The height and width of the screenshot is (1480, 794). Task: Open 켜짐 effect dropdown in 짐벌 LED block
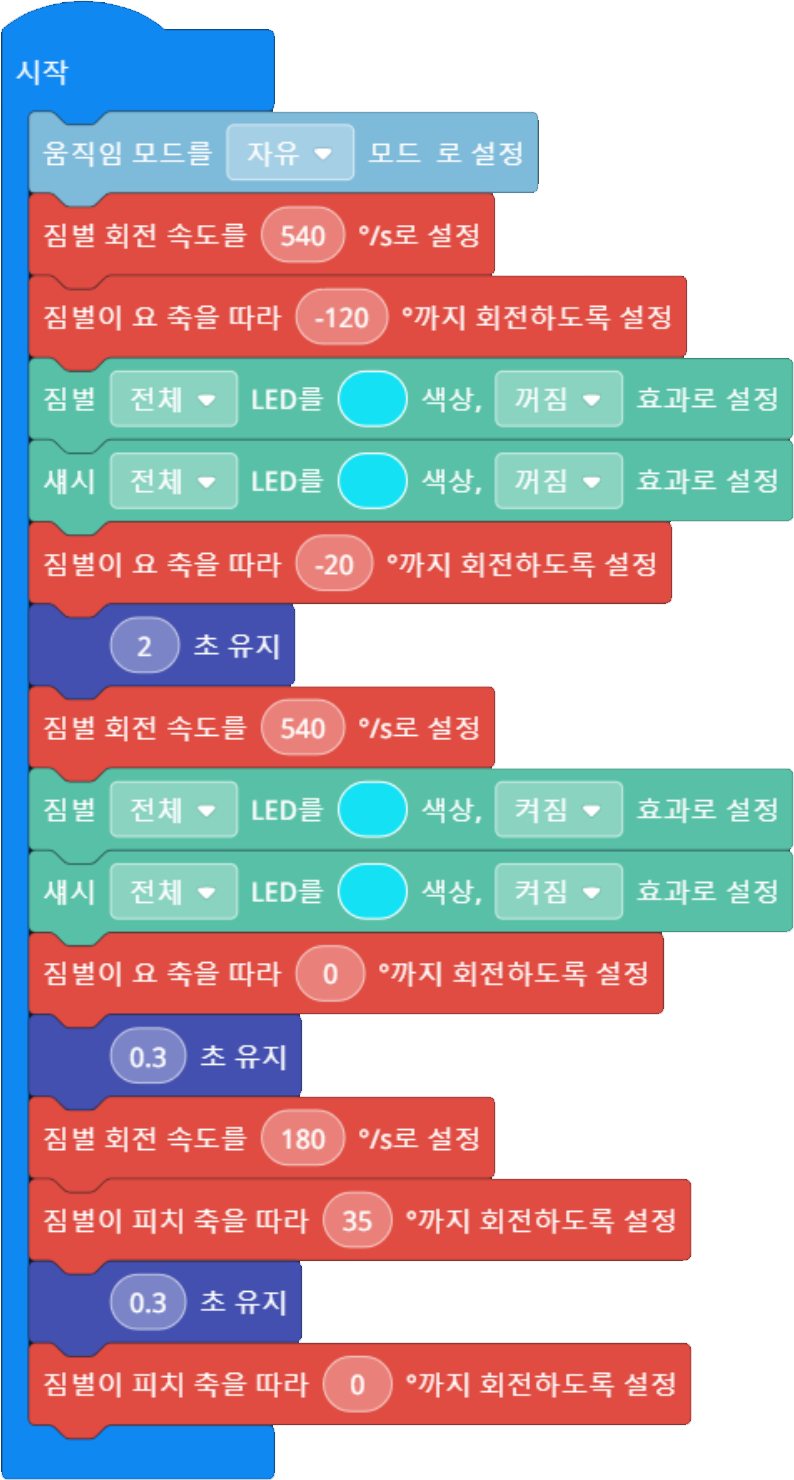[558, 809]
